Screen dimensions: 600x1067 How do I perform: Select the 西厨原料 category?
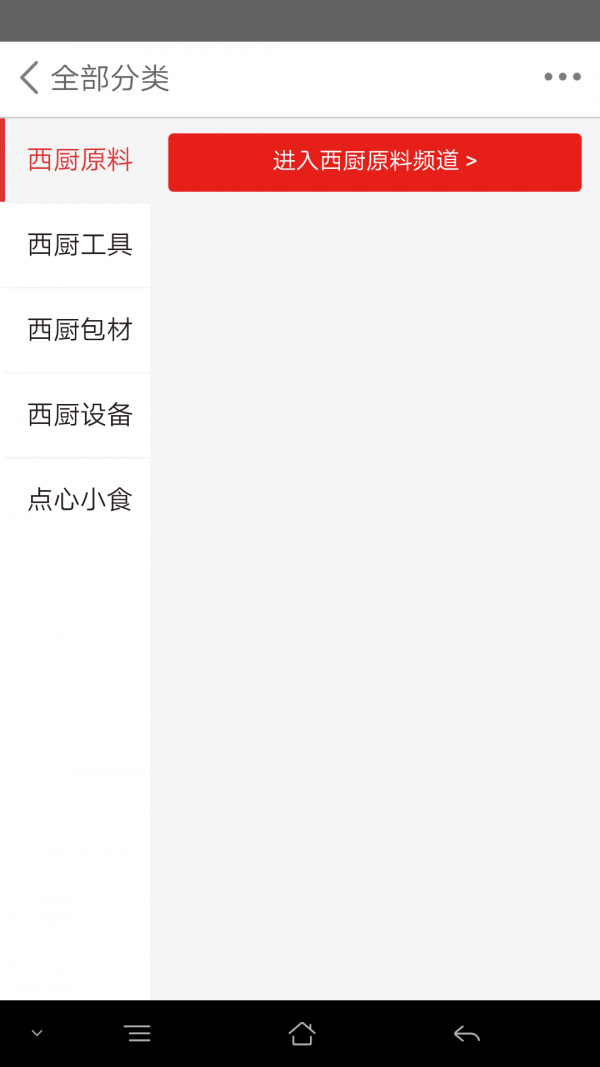pos(78,160)
